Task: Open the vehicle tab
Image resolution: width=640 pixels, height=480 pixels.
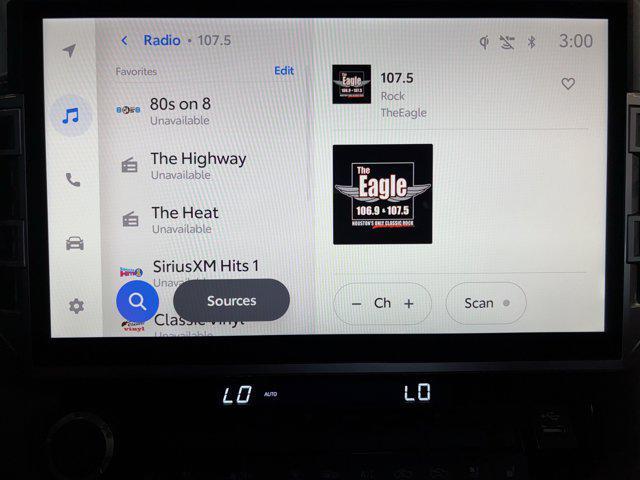Action: [x=74, y=243]
